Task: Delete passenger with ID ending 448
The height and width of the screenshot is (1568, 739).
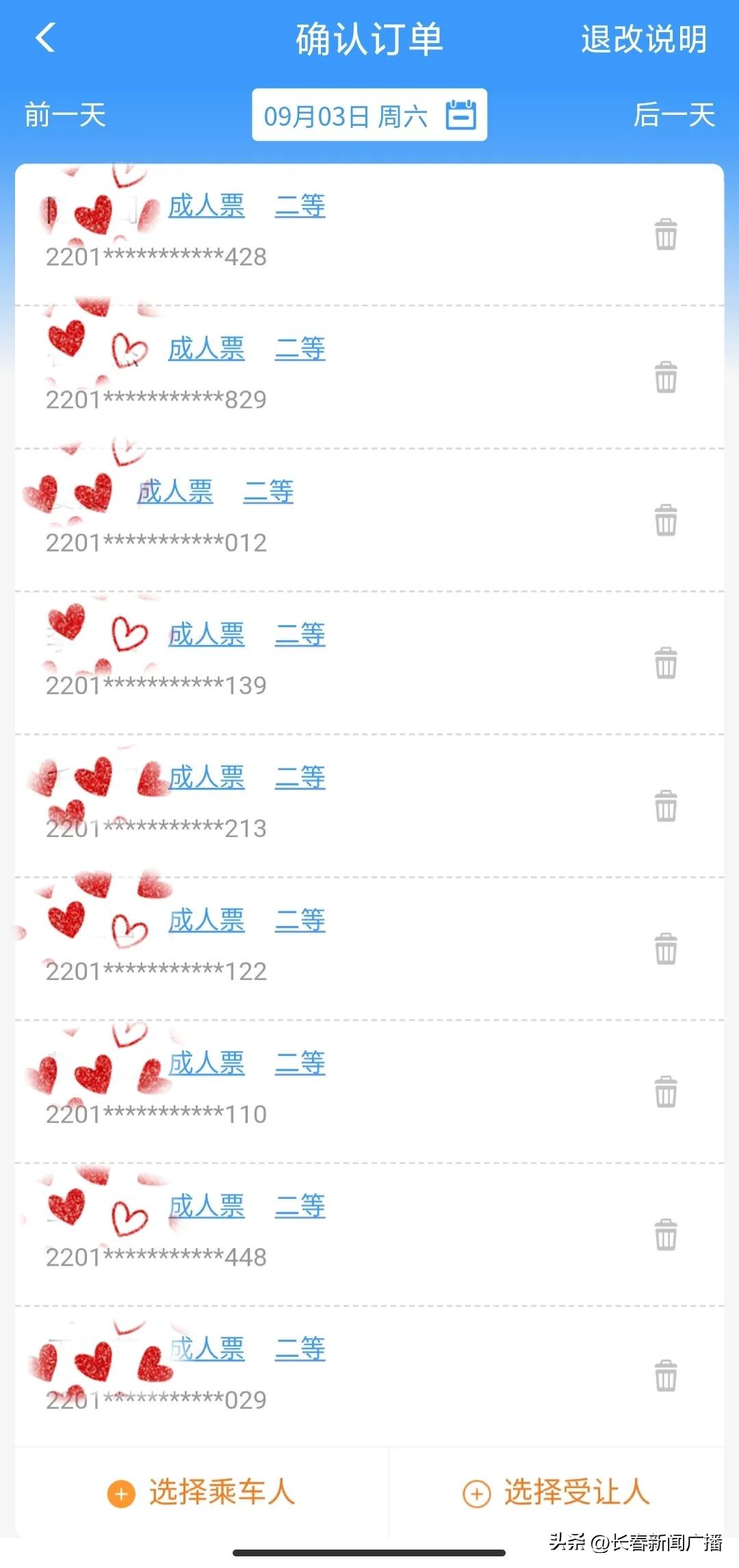Action: pyautogui.click(x=666, y=1235)
